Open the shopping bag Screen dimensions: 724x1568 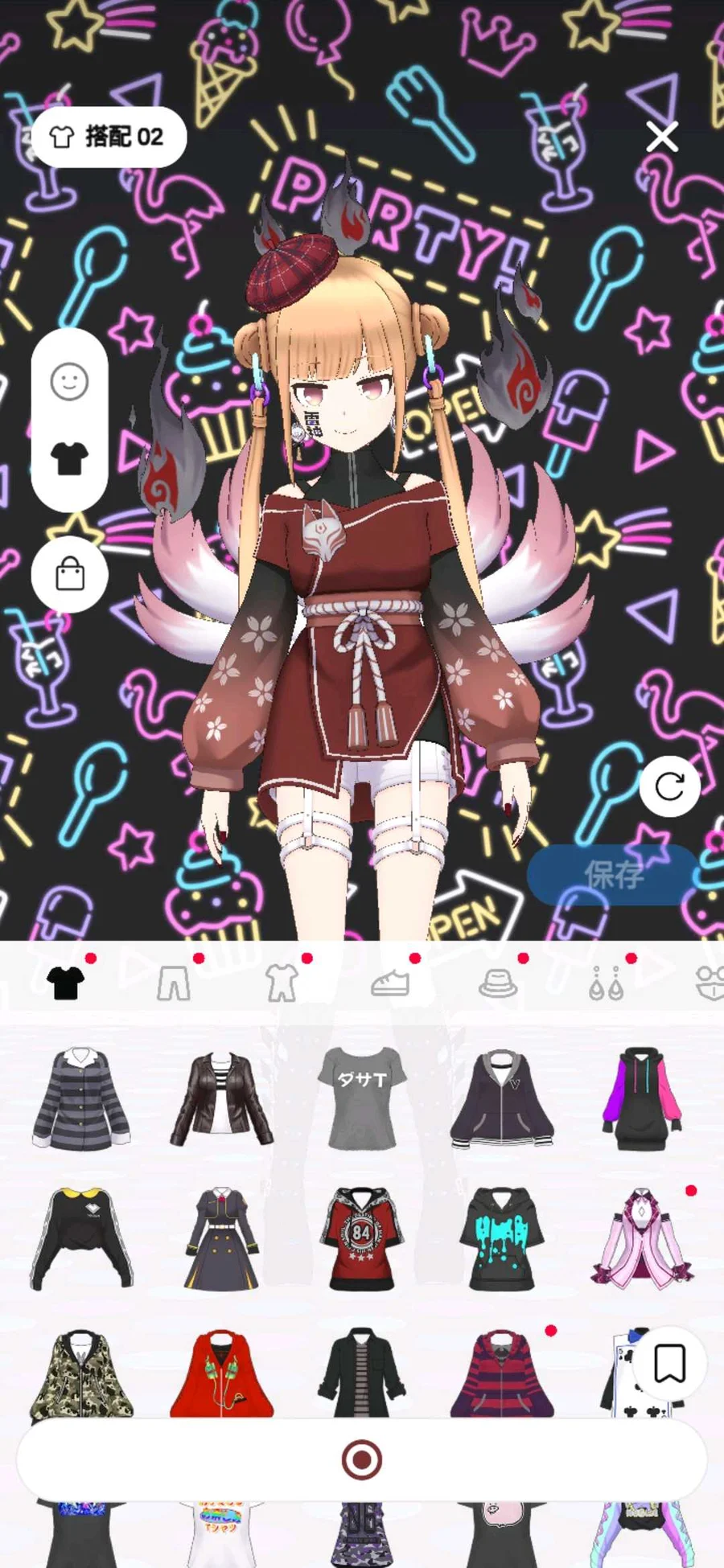[x=69, y=575]
